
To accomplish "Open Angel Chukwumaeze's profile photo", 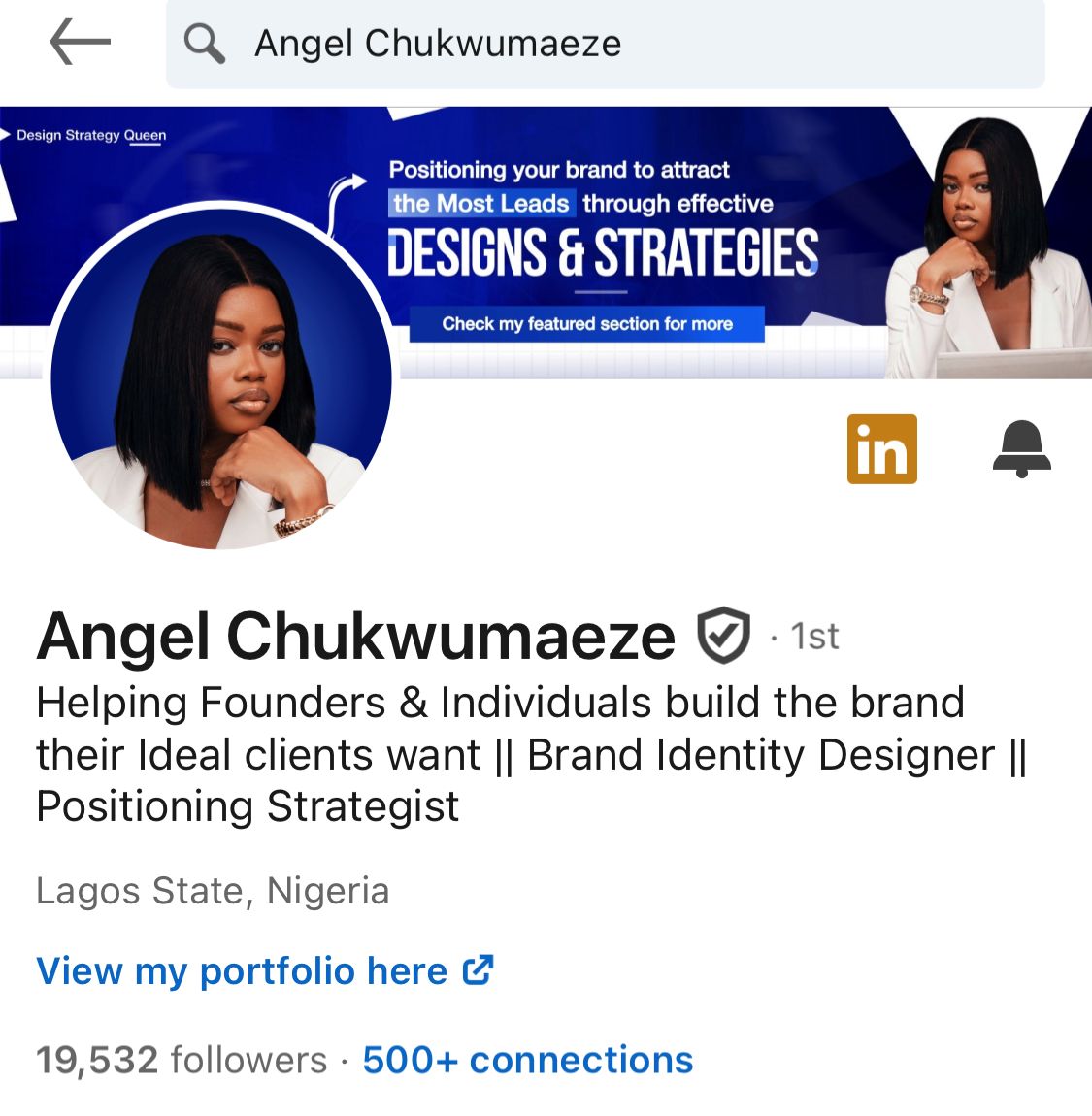I will tap(220, 379).
